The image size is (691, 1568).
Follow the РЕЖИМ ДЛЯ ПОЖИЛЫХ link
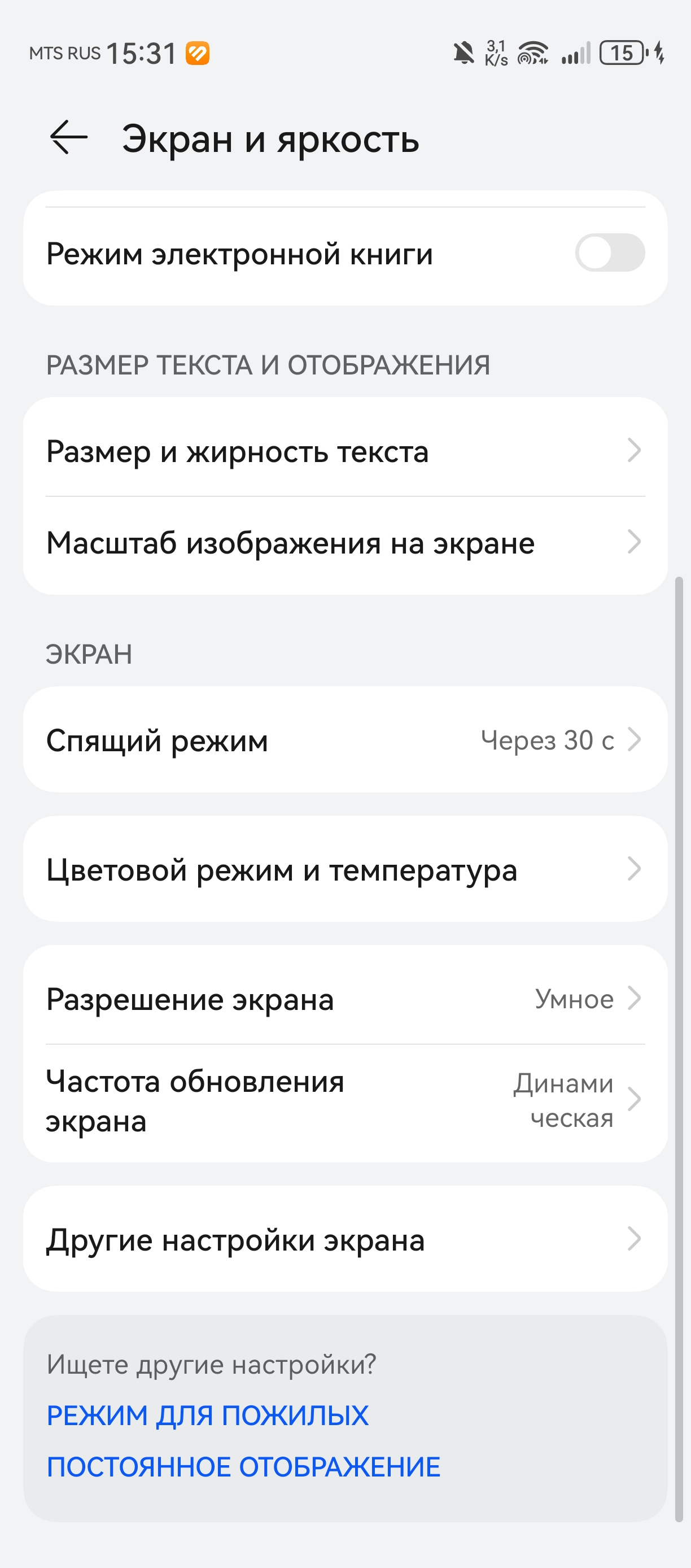click(x=207, y=1415)
